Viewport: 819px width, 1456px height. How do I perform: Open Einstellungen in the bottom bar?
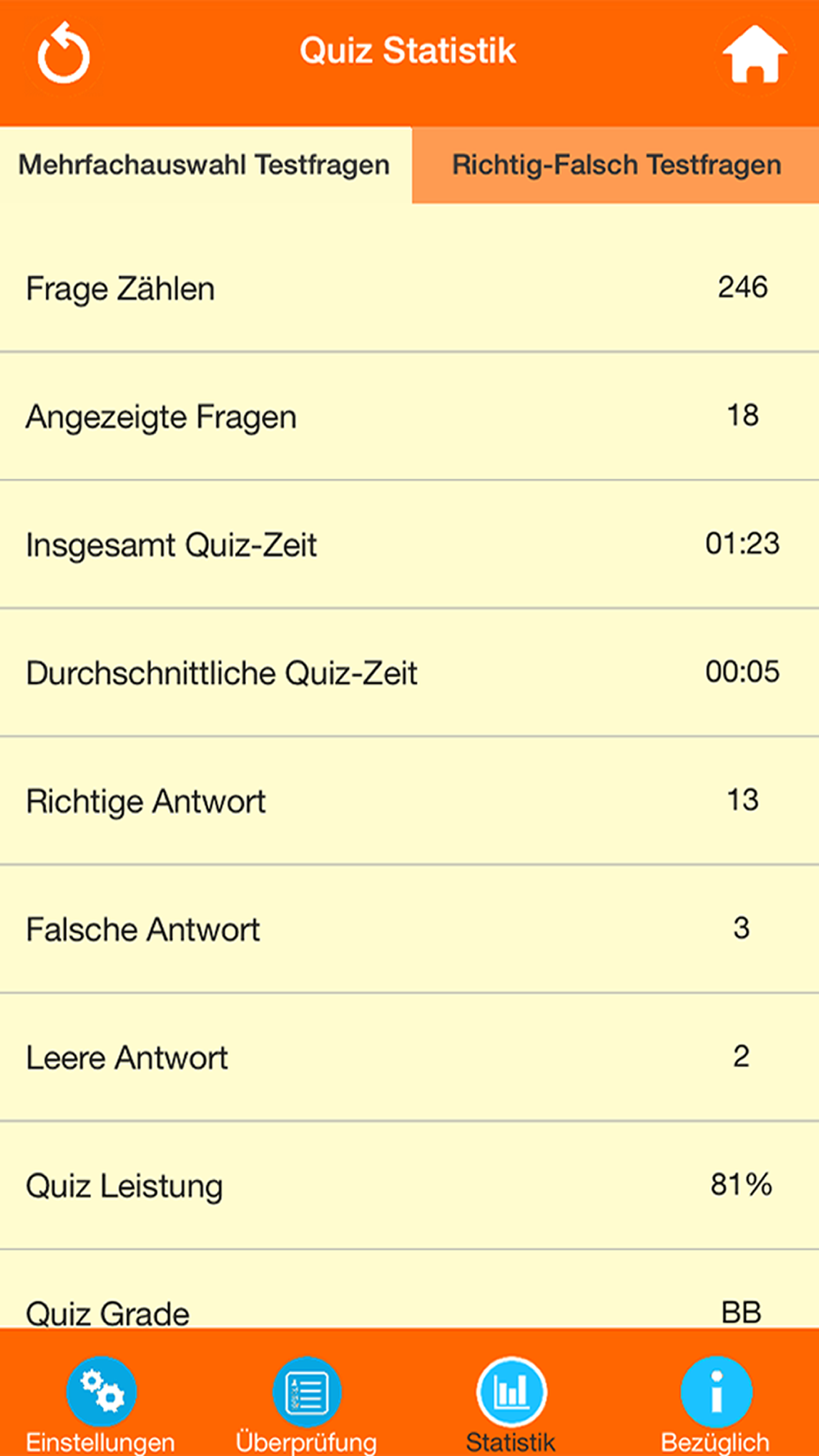coord(101,1404)
